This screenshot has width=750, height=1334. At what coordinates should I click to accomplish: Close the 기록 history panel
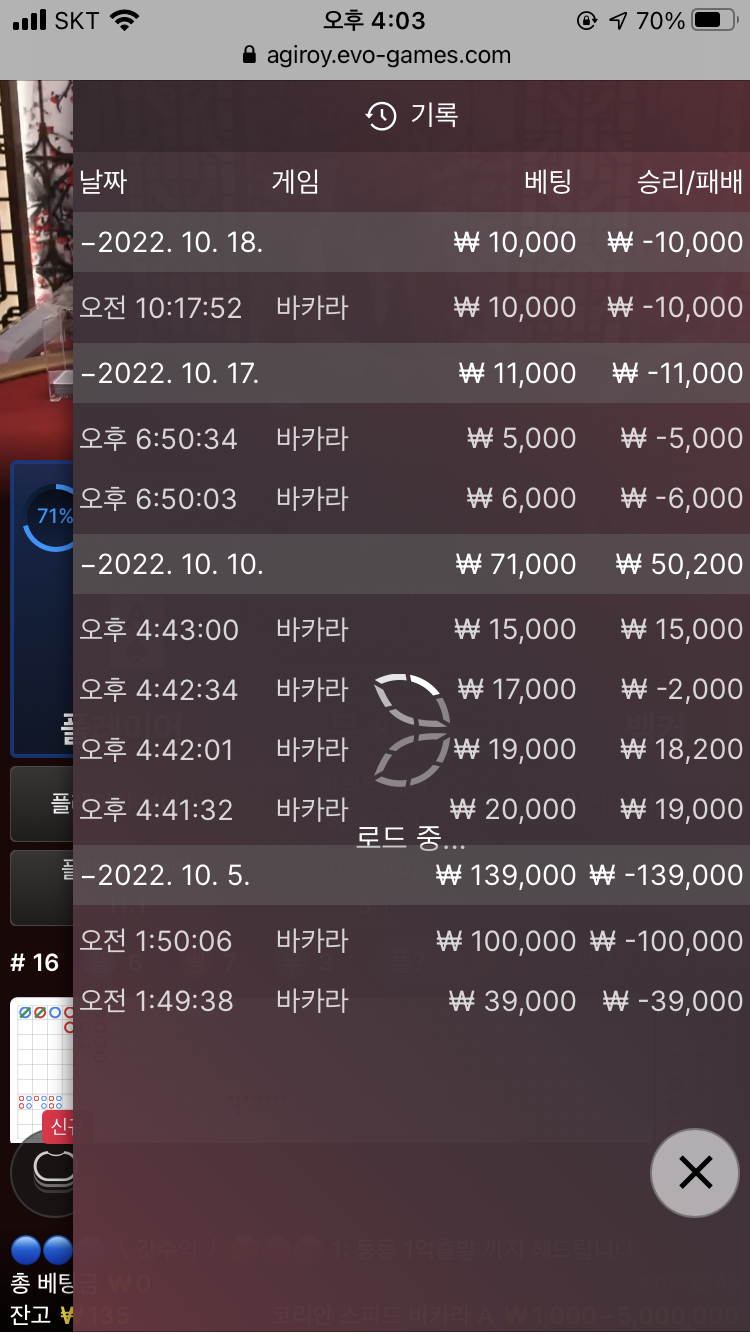tap(695, 1172)
